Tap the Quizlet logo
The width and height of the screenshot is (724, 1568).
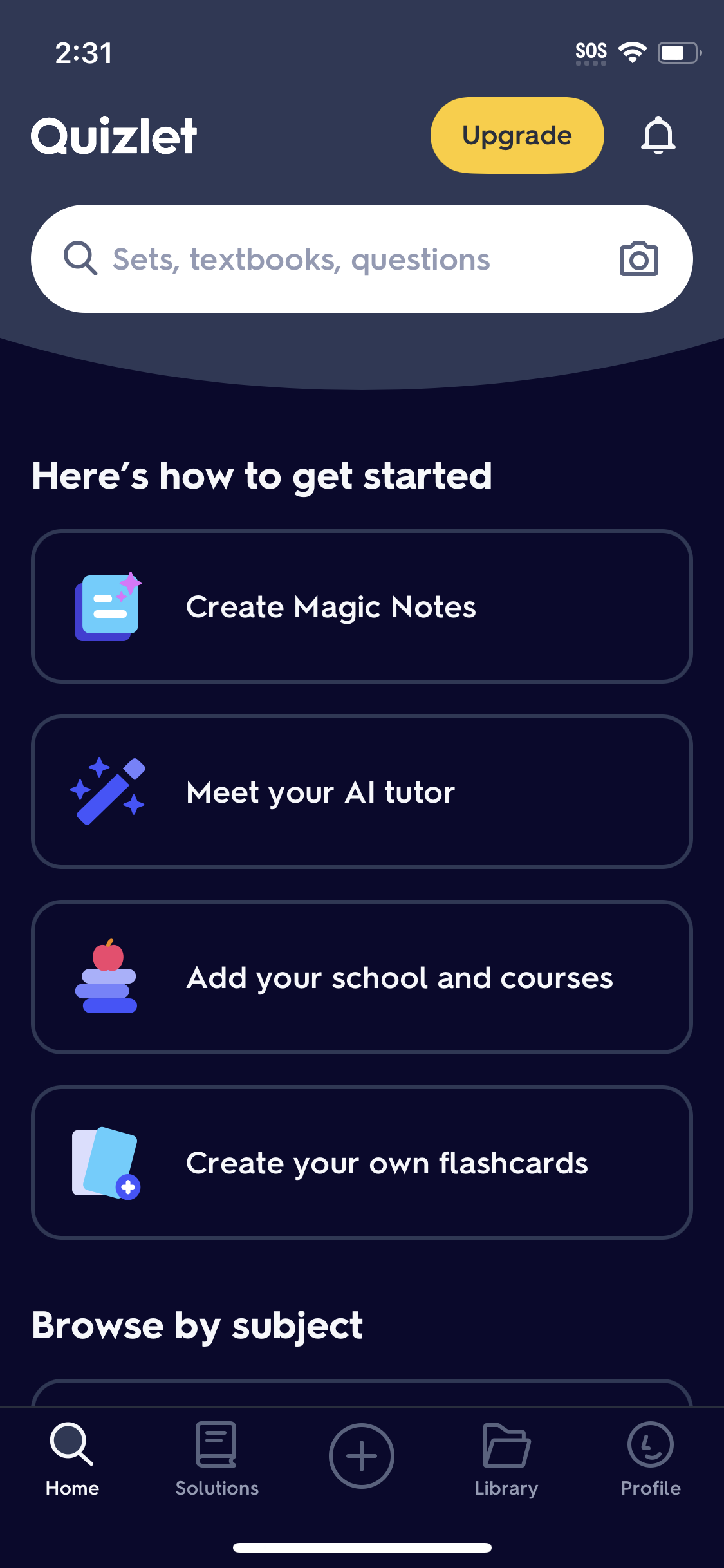114,135
